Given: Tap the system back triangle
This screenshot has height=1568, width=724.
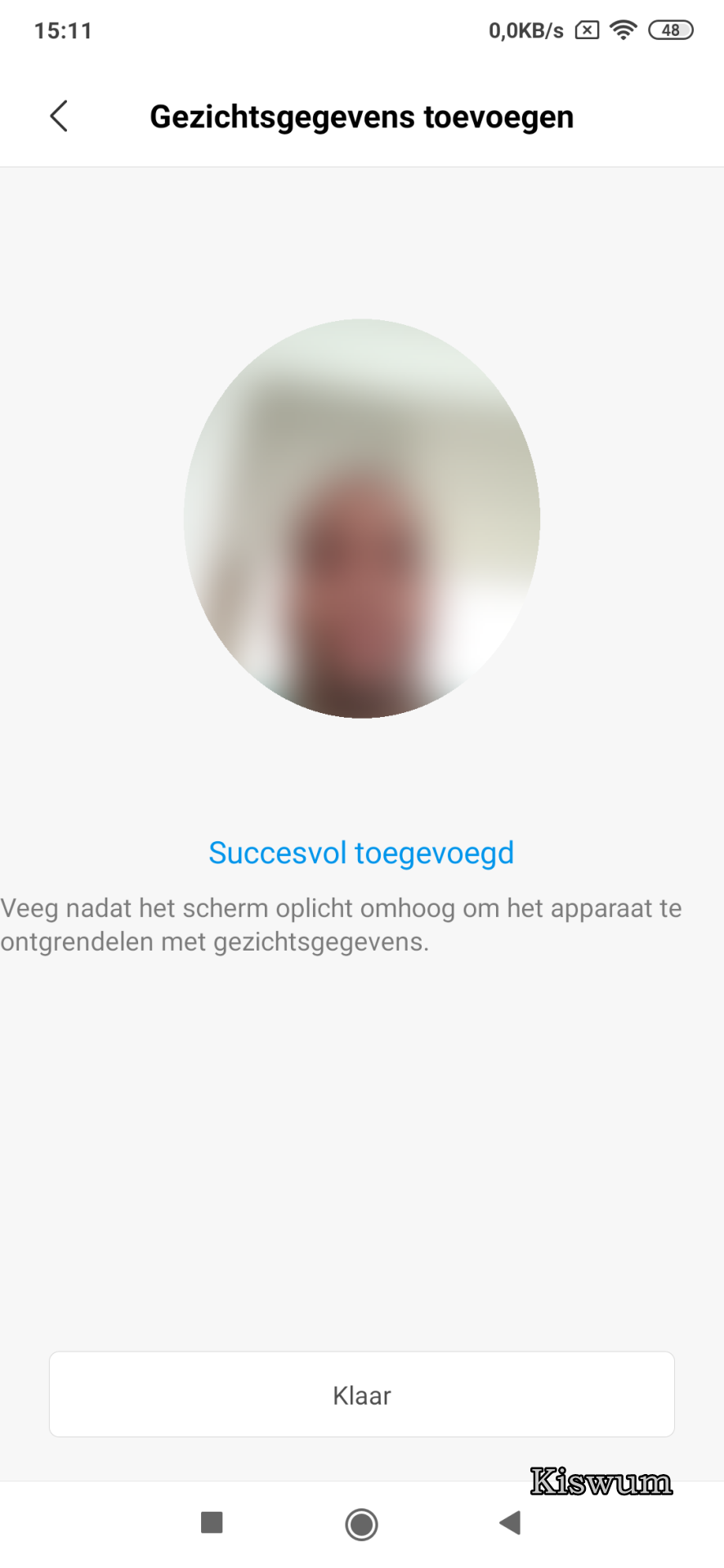Looking at the screenshot, I should point(511,1523).
